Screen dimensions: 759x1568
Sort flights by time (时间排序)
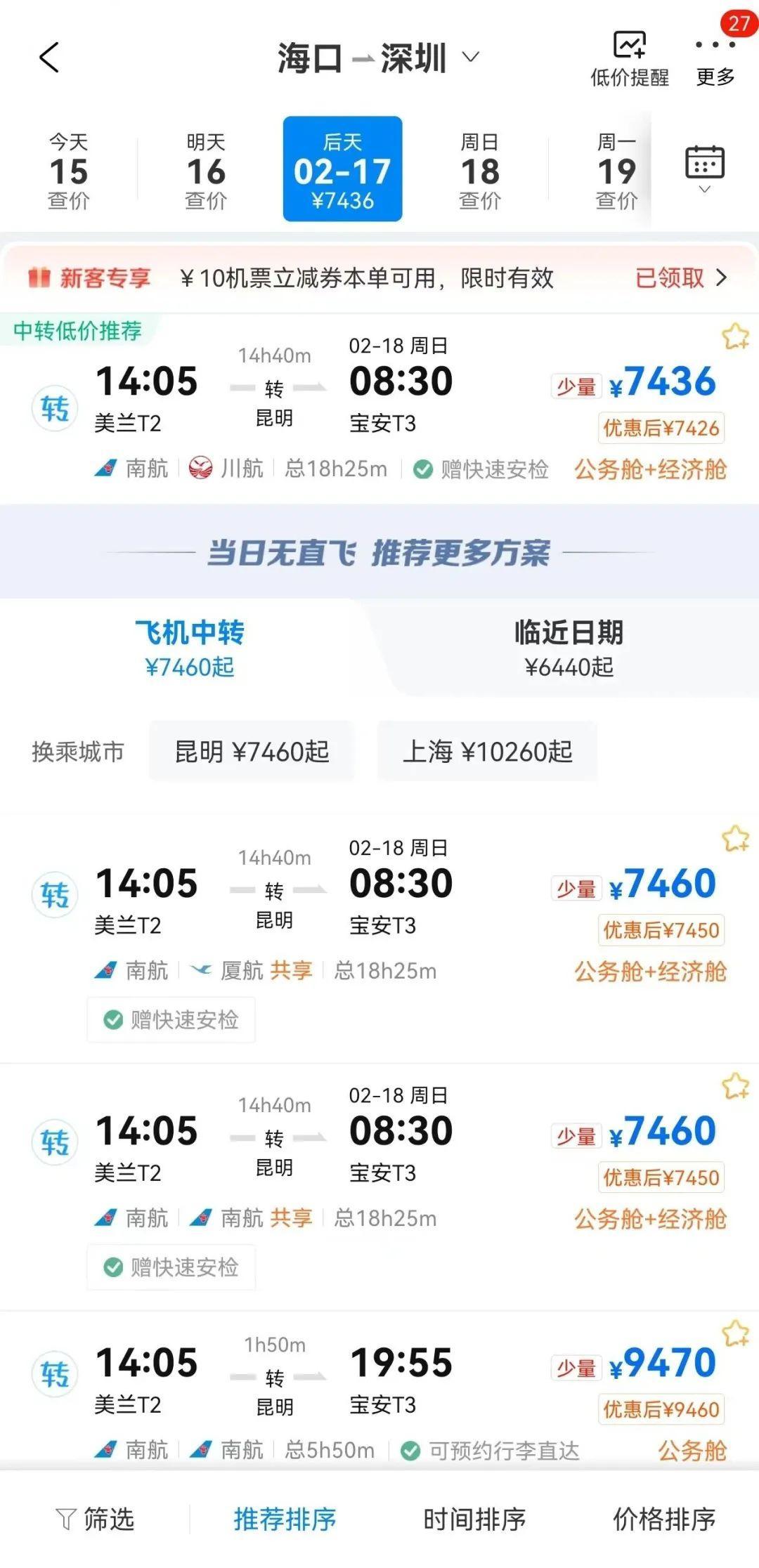474,1520
